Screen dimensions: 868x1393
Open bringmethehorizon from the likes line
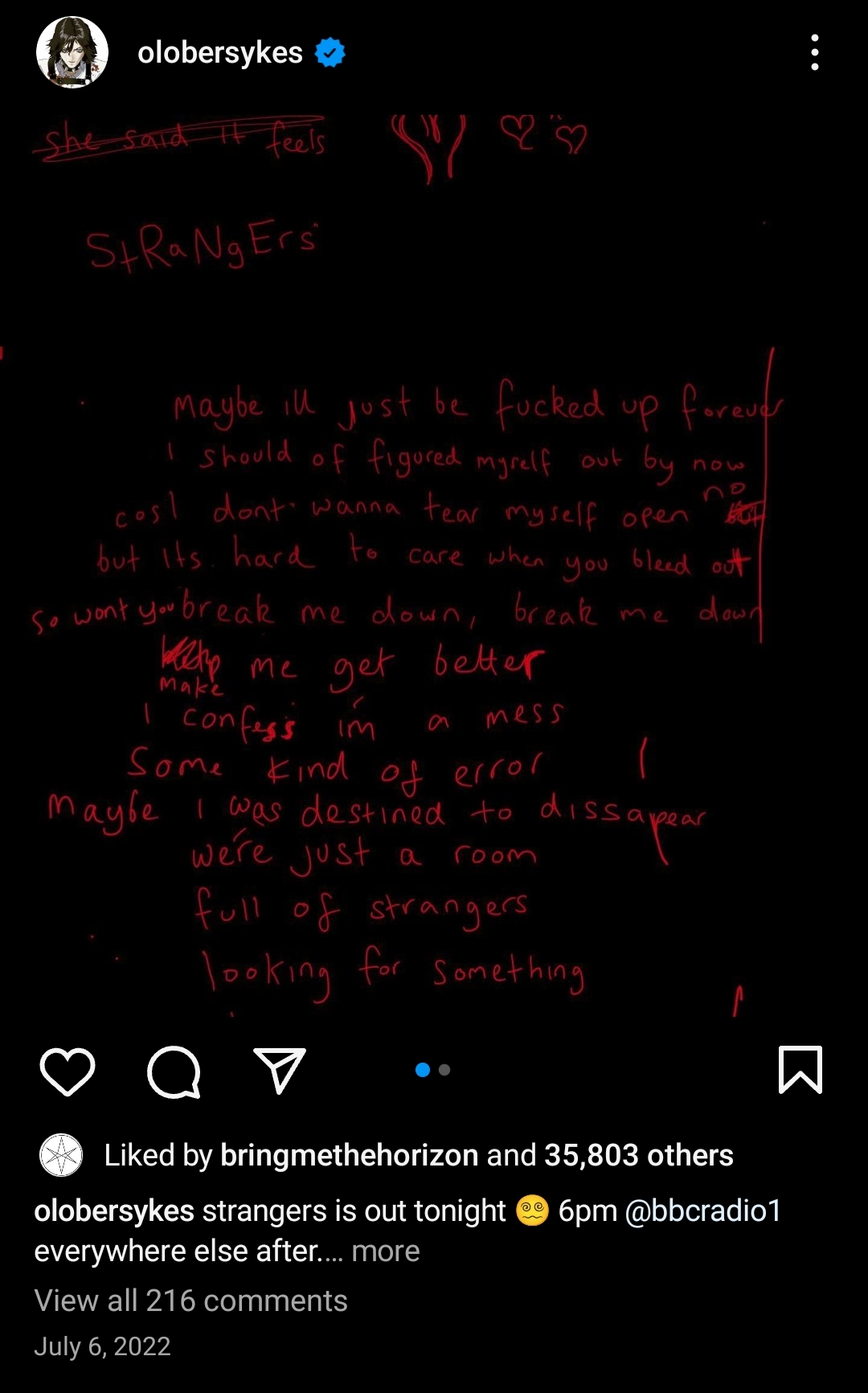click(x=349, y=1155)
